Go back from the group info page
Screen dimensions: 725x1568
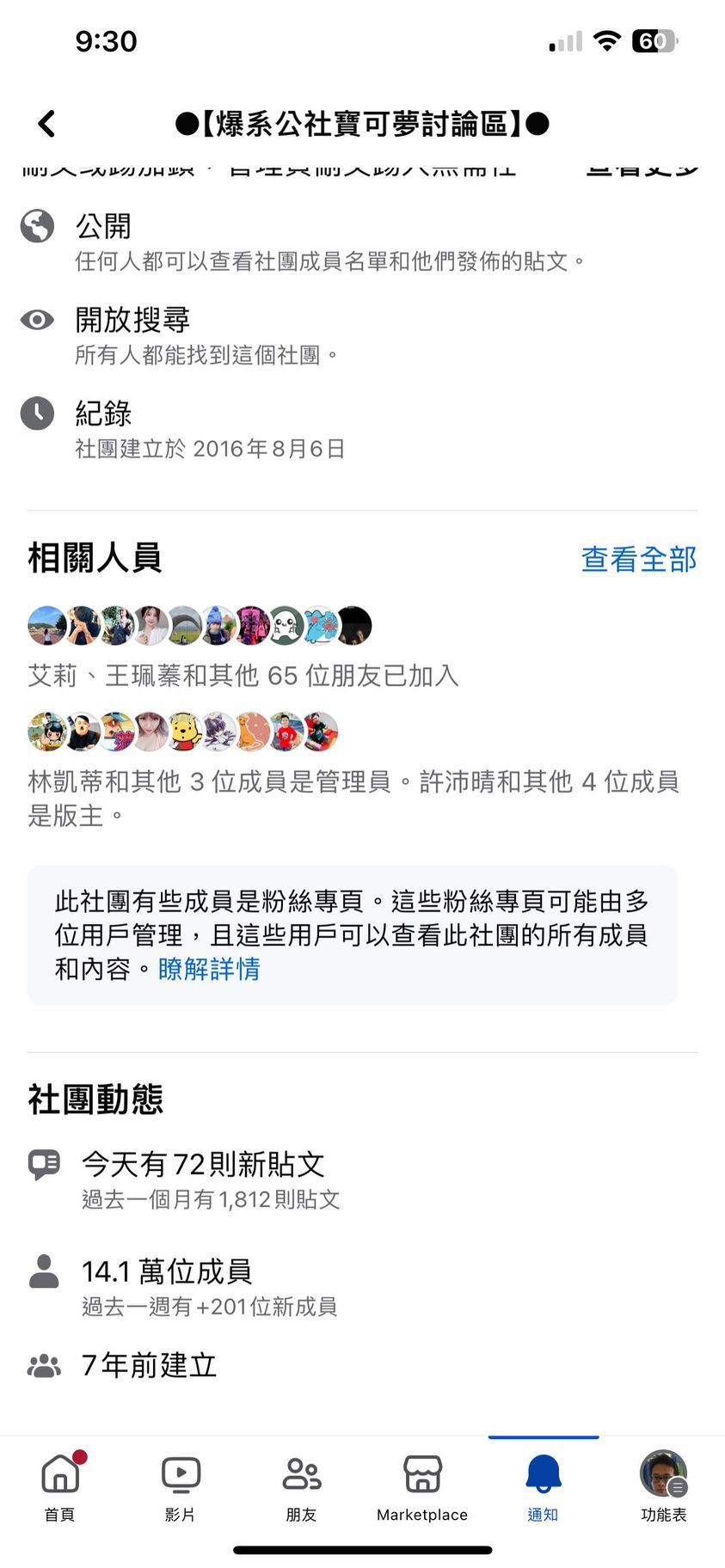pyautogui.click(x=46, y=124)
